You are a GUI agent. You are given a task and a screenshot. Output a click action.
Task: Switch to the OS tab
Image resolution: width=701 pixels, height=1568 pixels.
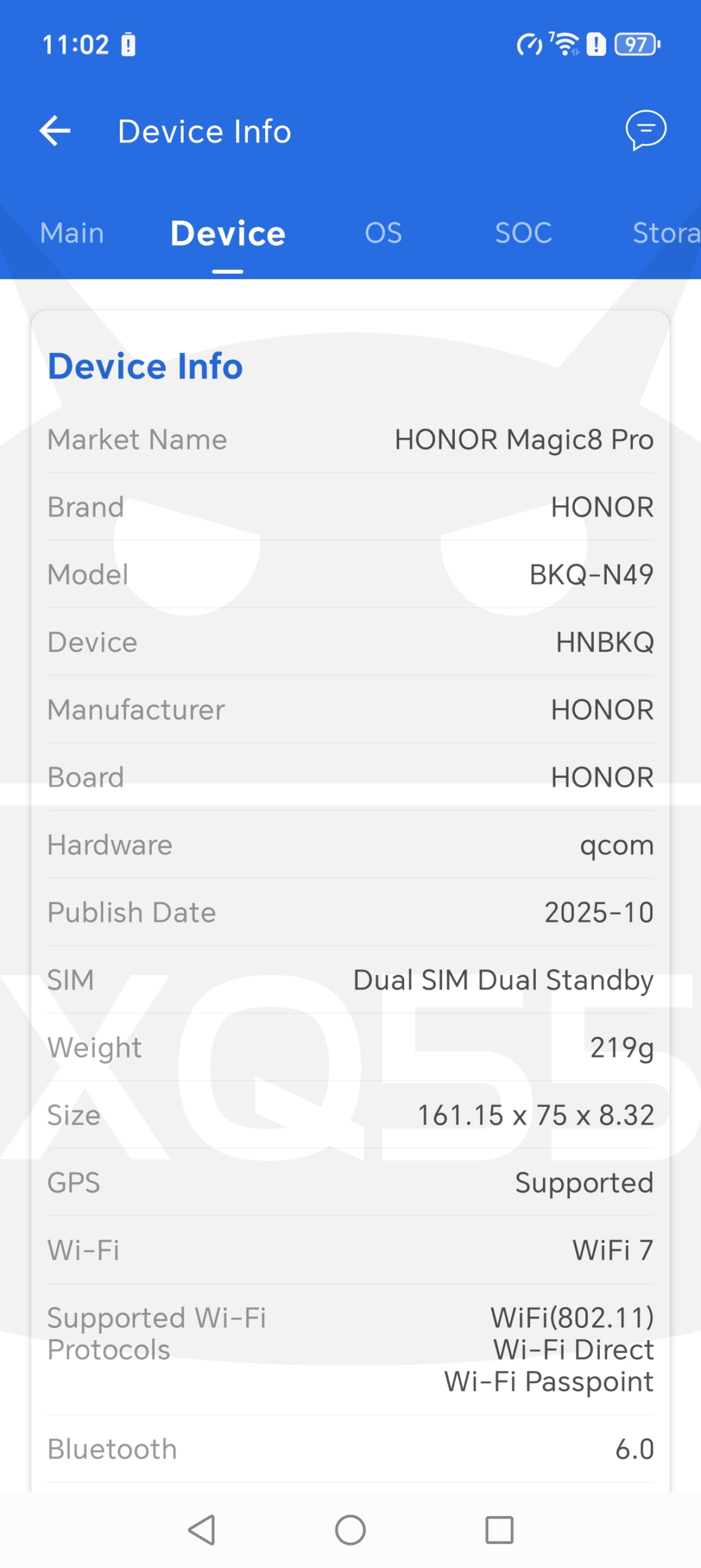coord(383,233)
